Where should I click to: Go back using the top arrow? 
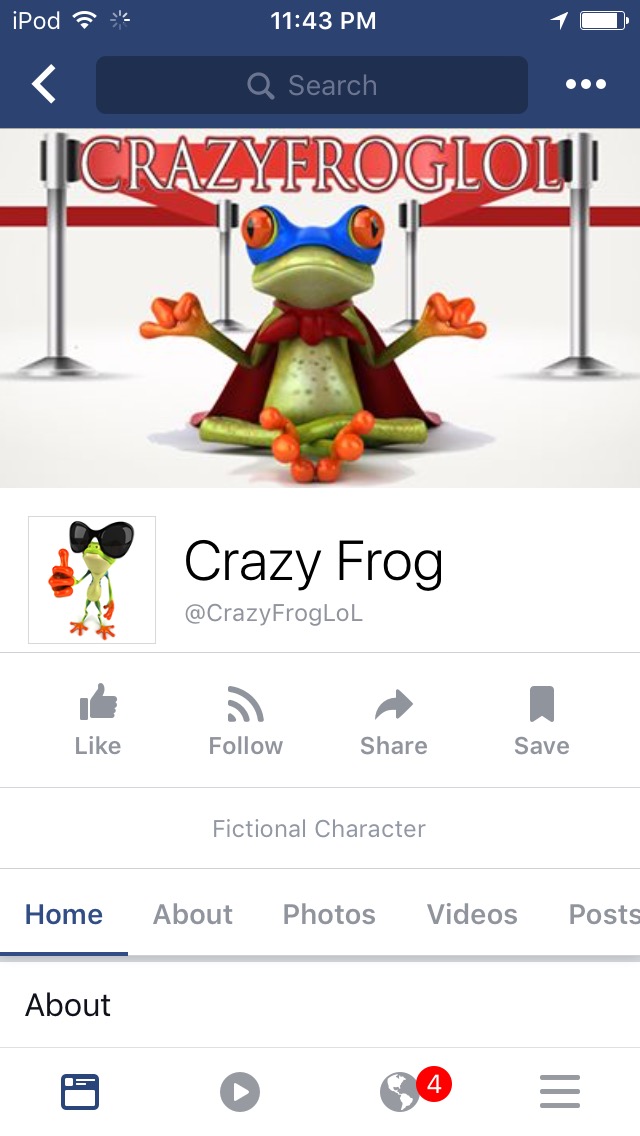(44, 85)
